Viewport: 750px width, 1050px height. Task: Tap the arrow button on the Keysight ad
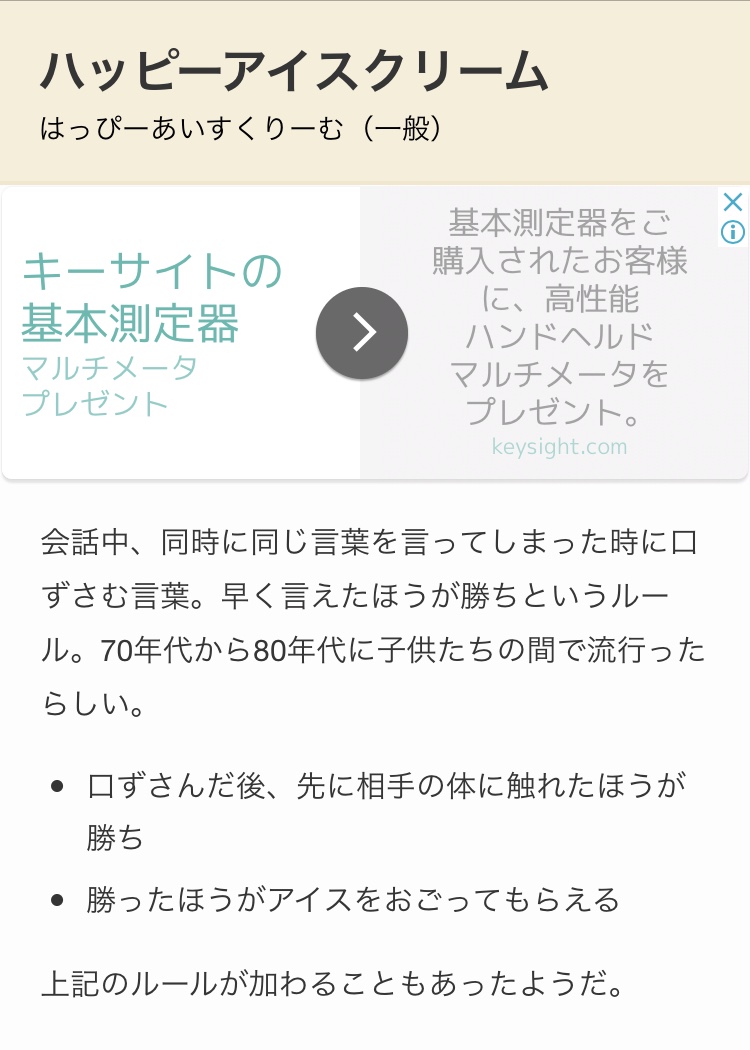(362, 333)
